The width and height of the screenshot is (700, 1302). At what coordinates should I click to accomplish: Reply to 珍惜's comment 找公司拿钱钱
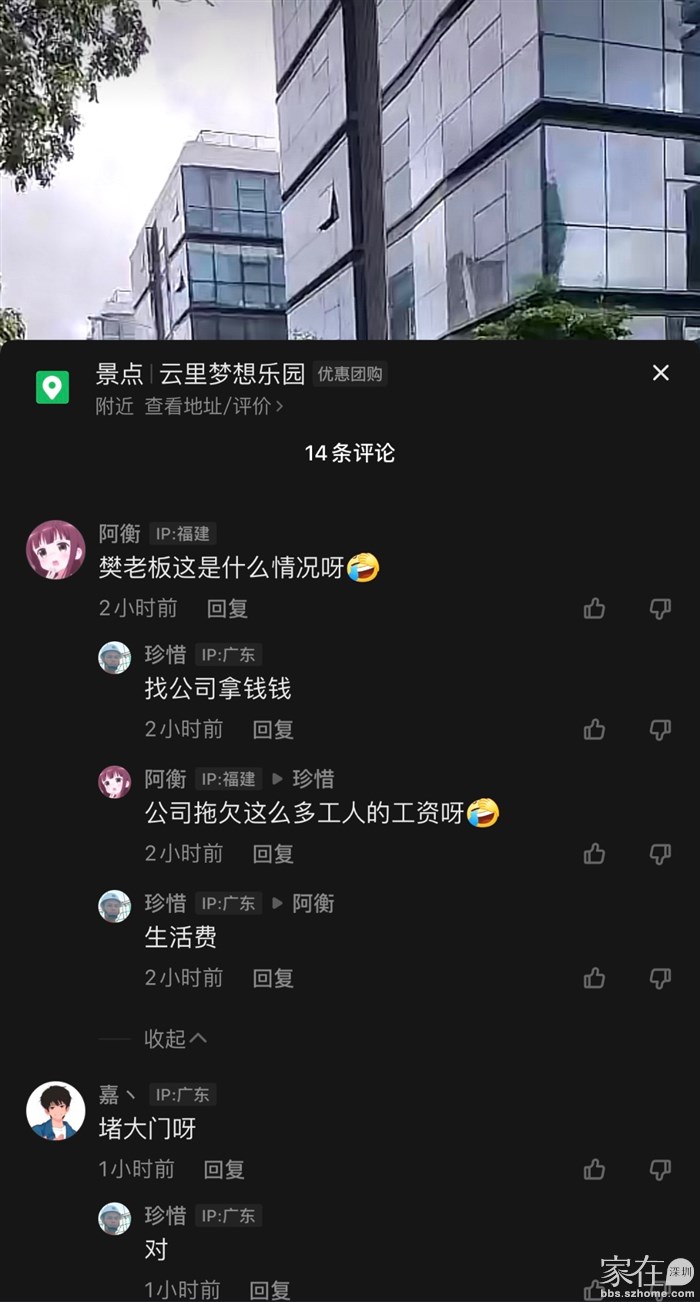point(273,729)
